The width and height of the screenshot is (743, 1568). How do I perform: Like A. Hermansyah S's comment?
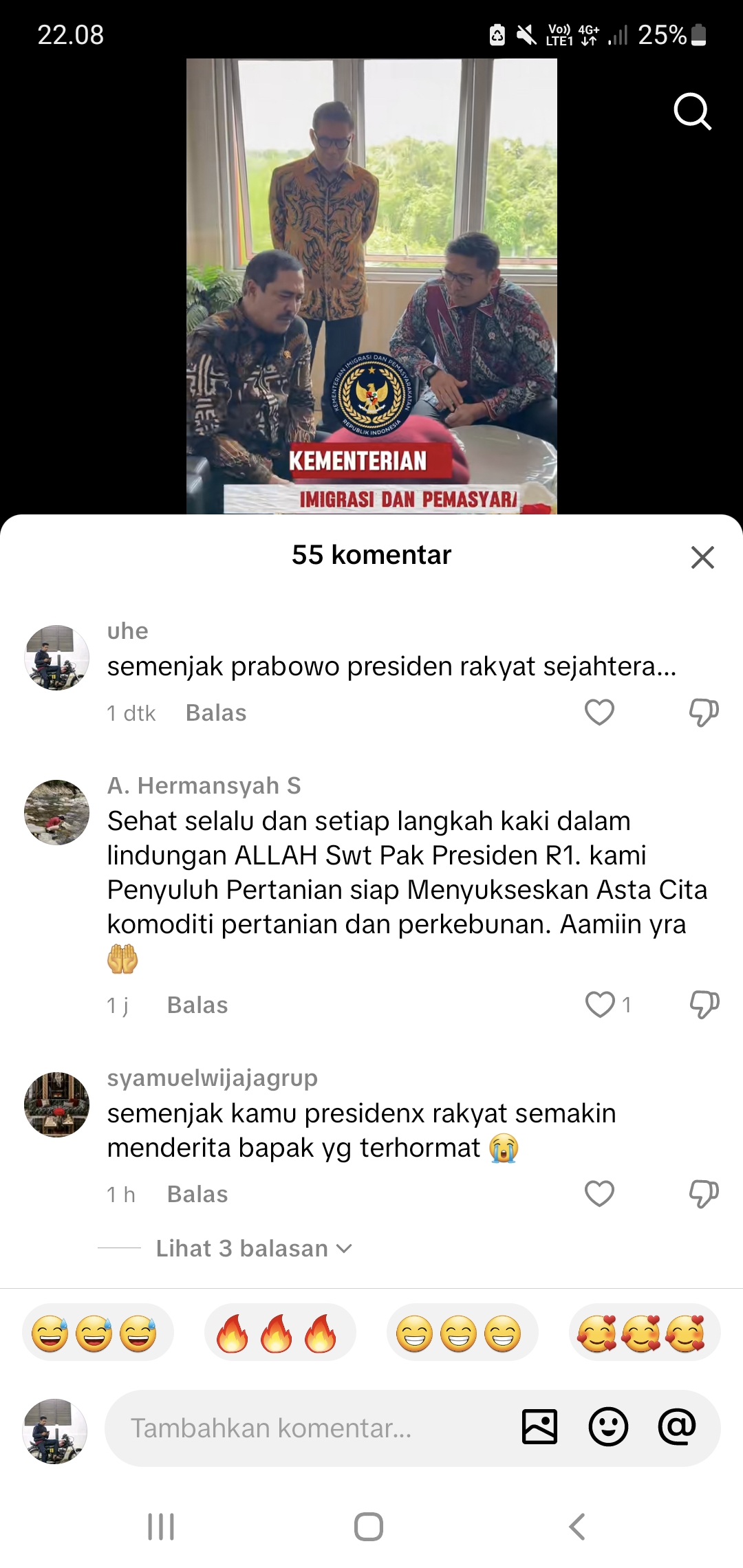coord(600,1005)
